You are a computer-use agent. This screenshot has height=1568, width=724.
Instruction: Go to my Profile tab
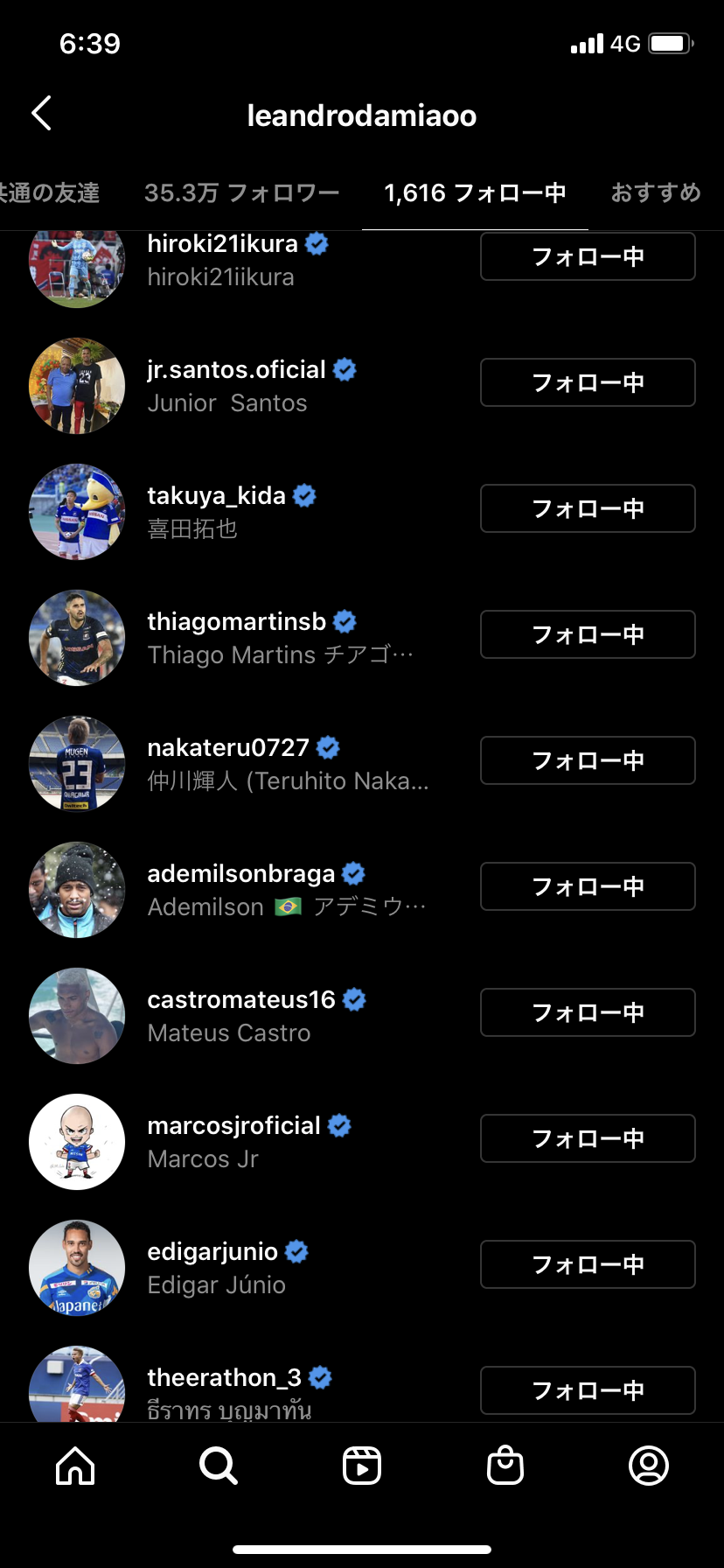[649, 1466]
